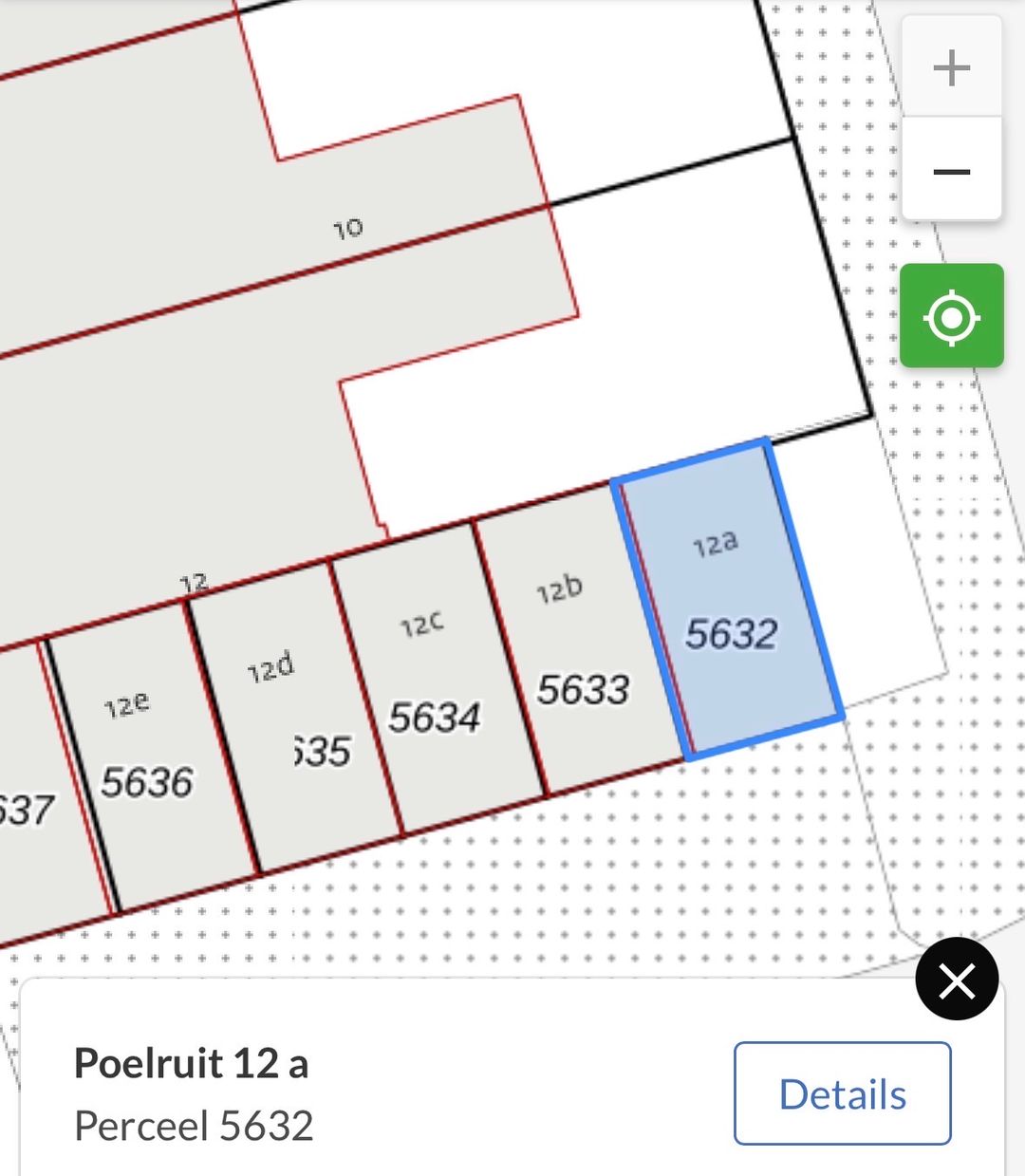Screen dimensions: 1025x1176
Task: Select parcel 5634 on the map
Action: coord(434,717)
